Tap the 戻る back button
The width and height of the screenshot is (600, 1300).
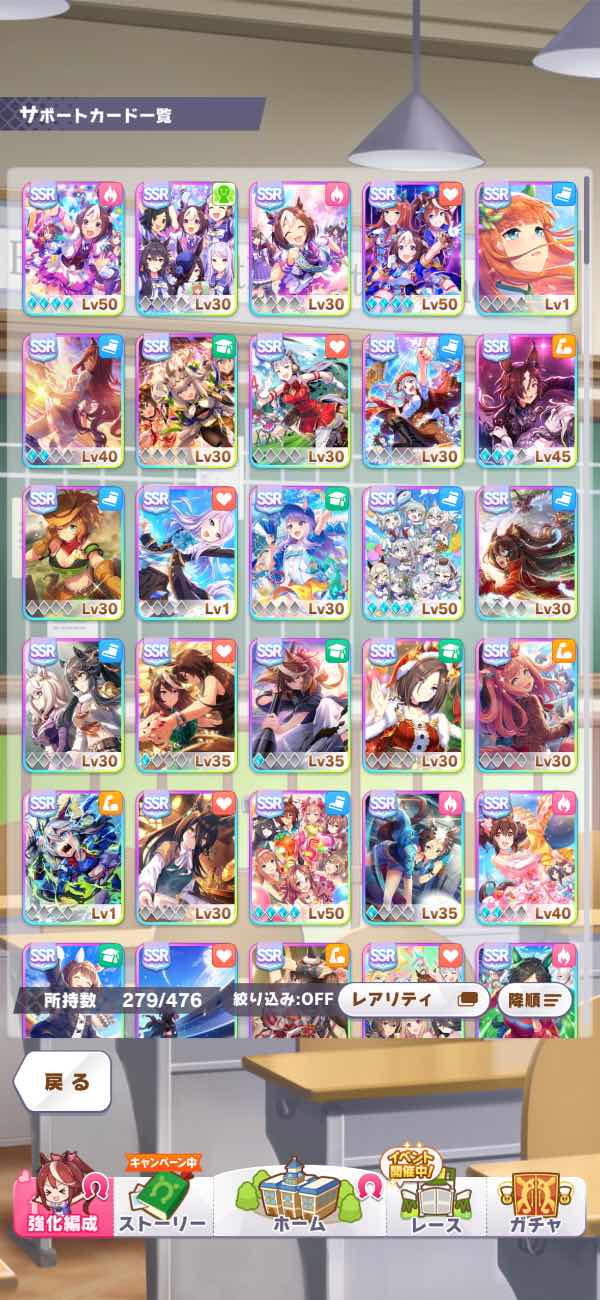pos(64,1081)
